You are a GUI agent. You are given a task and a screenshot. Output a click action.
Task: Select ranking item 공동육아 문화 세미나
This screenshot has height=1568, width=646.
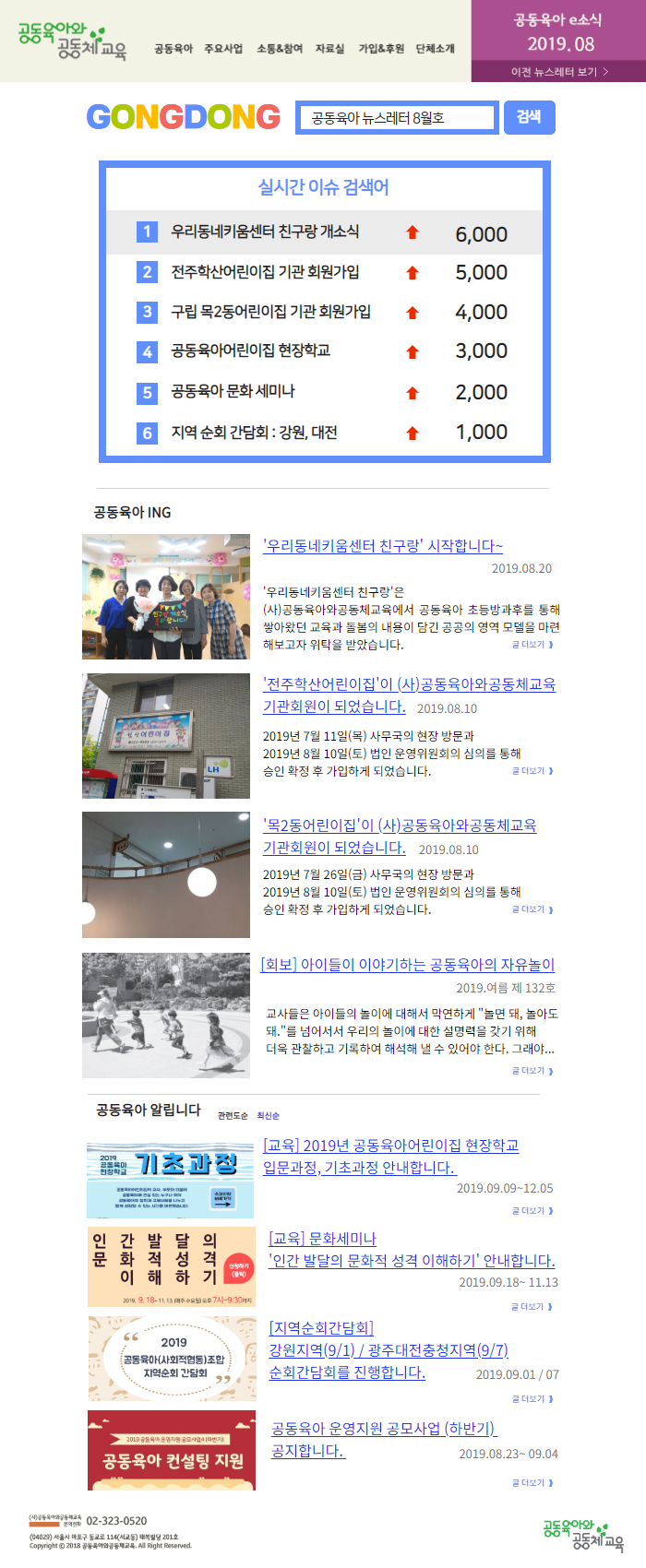click(233, 392)
